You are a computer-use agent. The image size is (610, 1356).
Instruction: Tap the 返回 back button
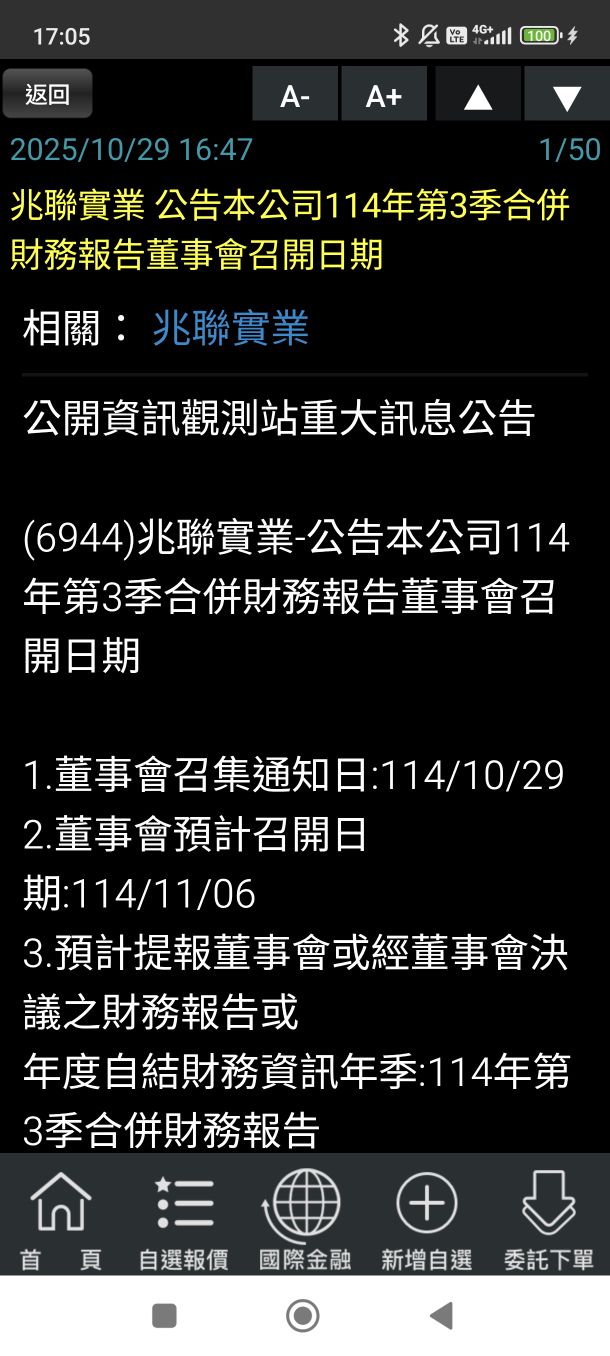click(x=47, y=94)
